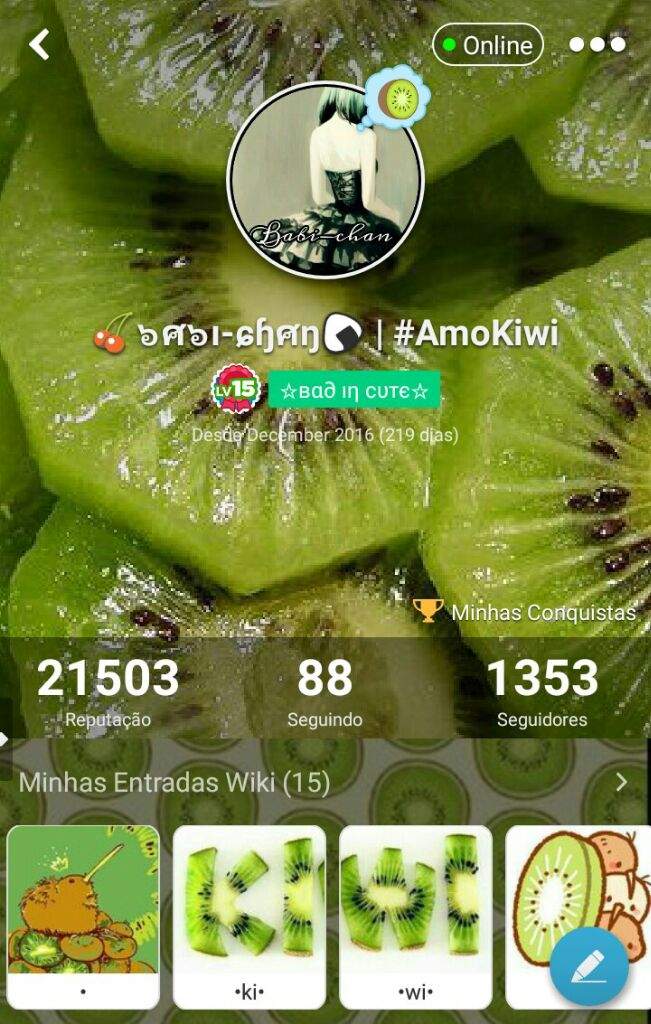The height and width of the screenshot is (1024, 651).
Task: Open the level 15 badge
Action: click(x=237, y=390)
